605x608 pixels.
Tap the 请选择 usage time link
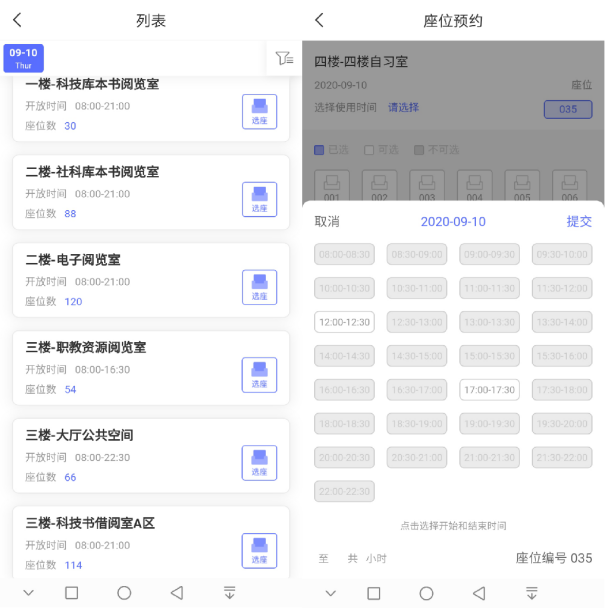[404, 108]
